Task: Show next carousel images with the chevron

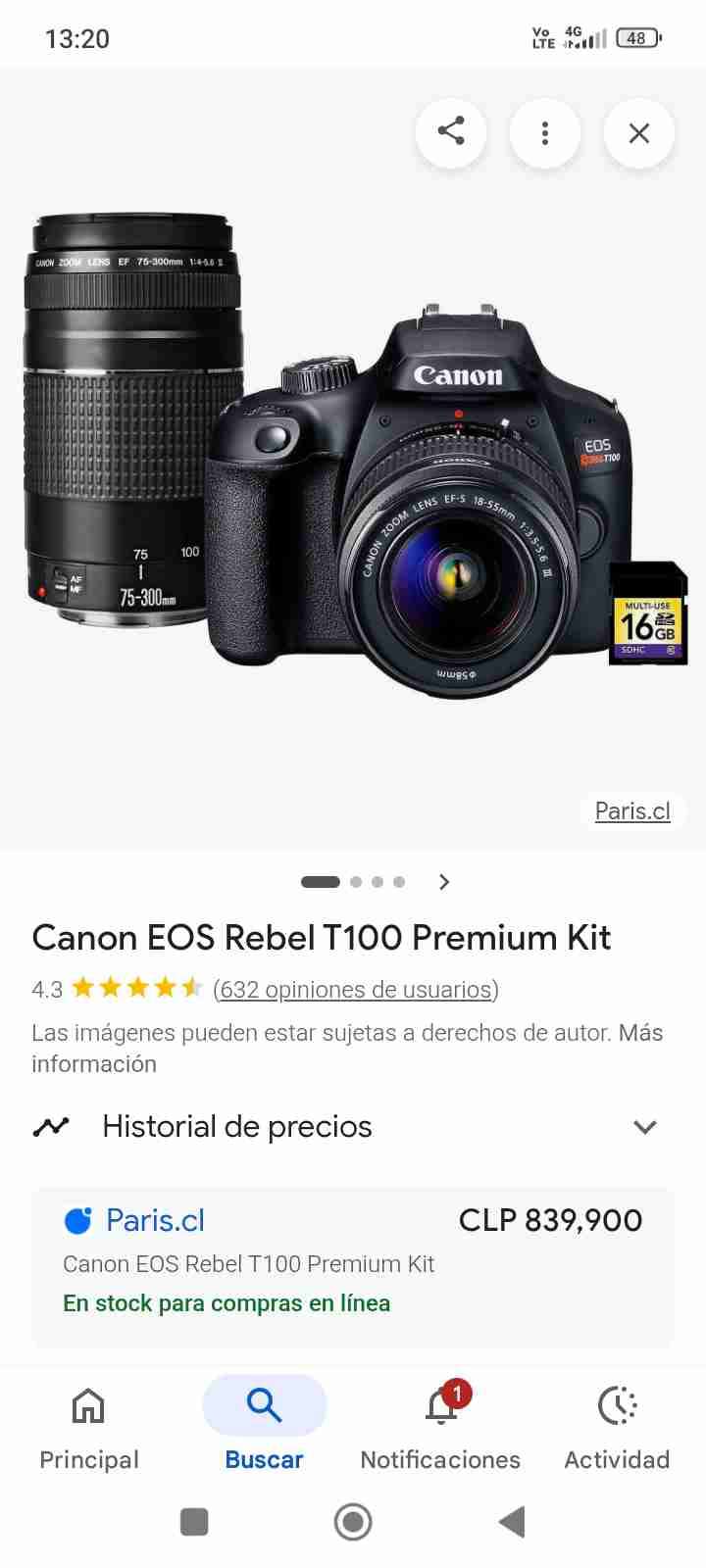Action: (443, 881)
